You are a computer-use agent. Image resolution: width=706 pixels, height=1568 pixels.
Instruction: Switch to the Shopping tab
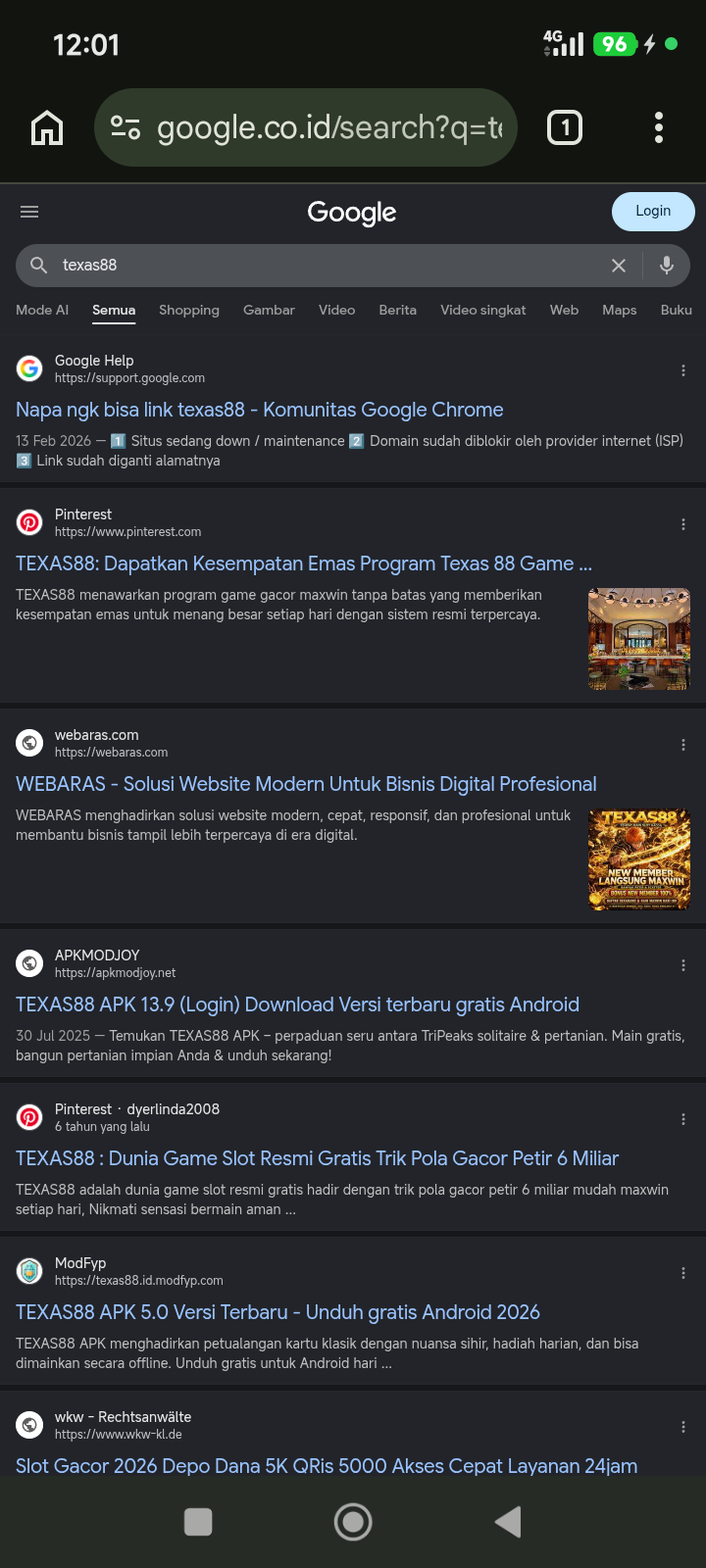(189, 310)
